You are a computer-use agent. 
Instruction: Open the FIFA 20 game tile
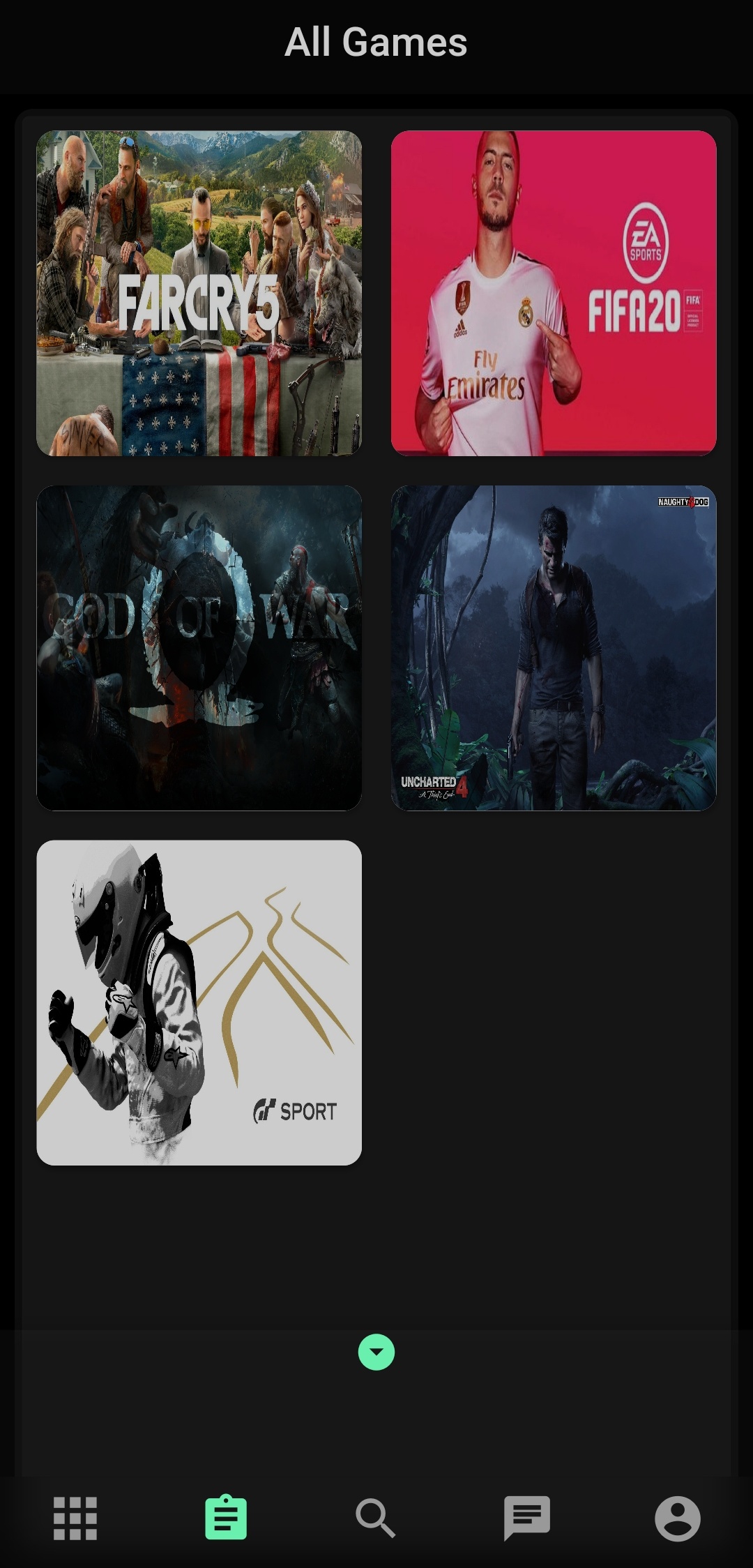pyautogui.click(x=554, y=293)
